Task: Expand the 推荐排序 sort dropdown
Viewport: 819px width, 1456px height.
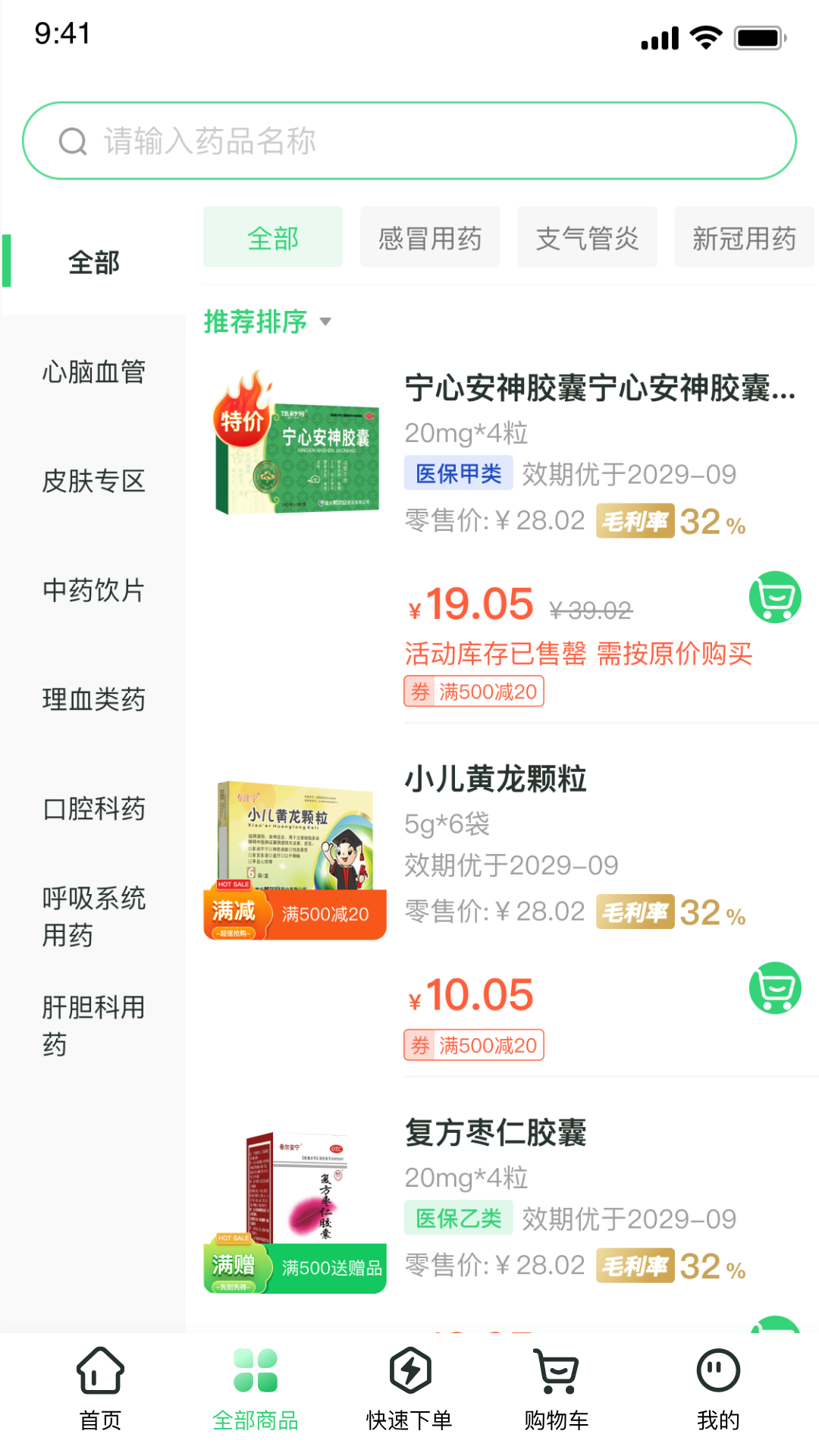Action: pos(268,322)
